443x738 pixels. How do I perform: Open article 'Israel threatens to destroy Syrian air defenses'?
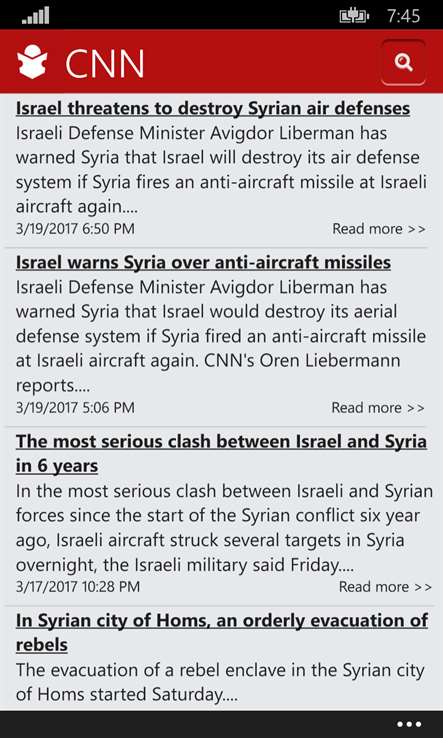pyautogui.click(x=213, y=109)
